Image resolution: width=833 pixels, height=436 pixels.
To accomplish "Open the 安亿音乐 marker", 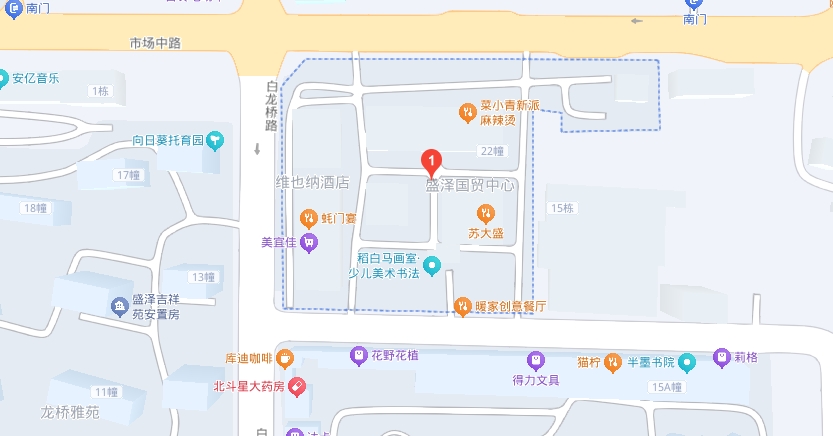I will click(2, 79).
